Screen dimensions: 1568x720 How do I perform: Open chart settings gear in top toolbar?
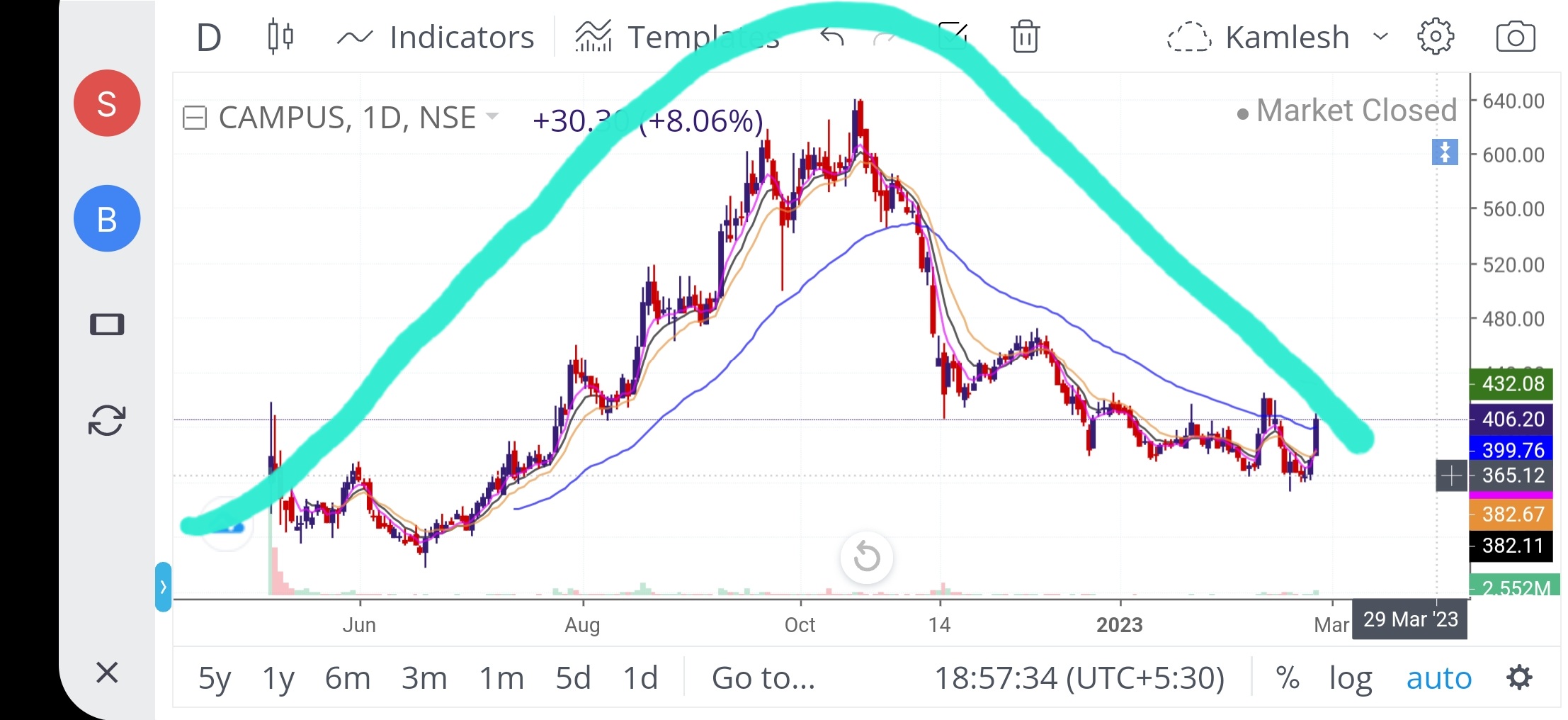pyautogui.click(x=1436, y=37)
